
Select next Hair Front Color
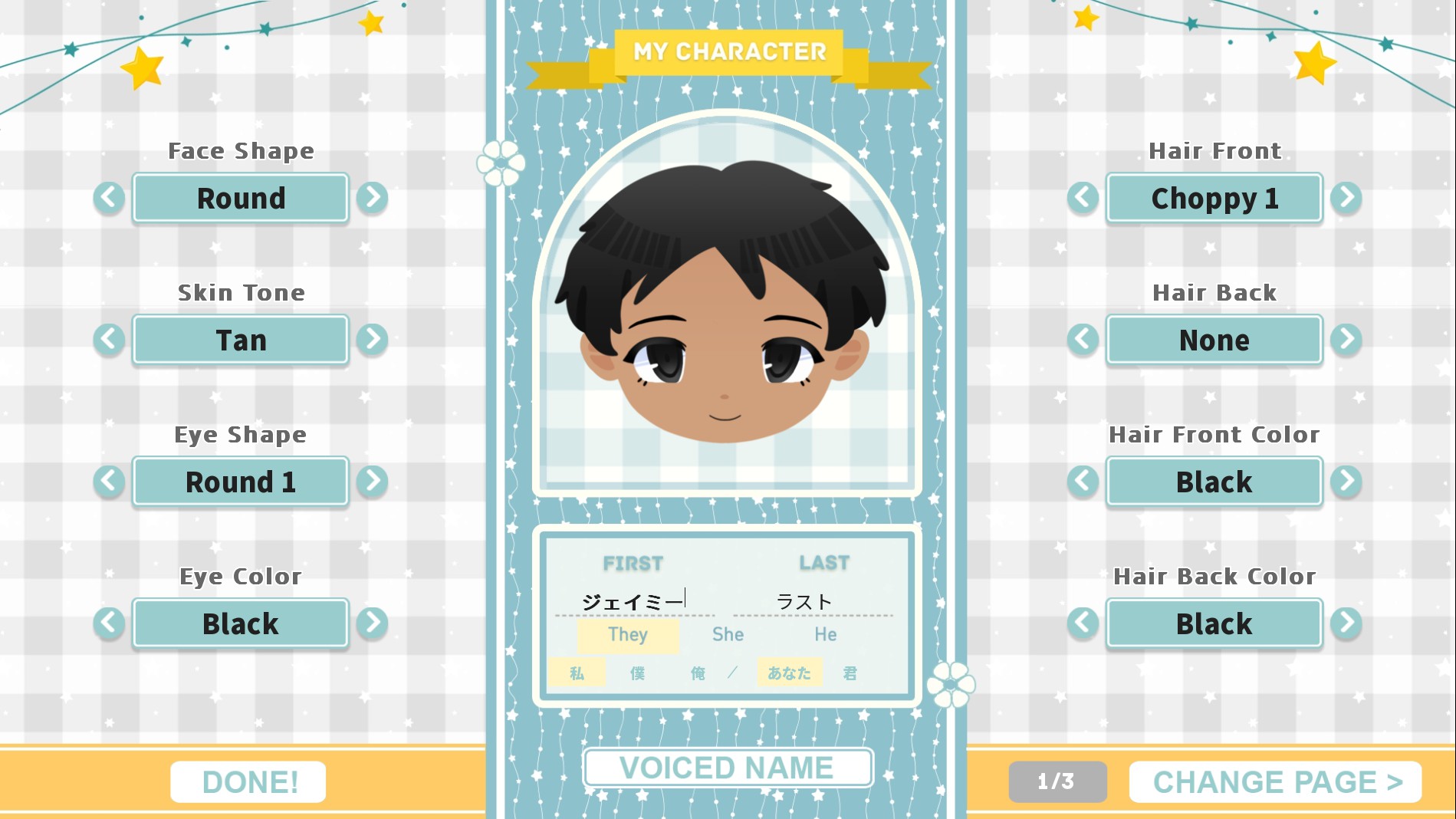point(1346,482)
